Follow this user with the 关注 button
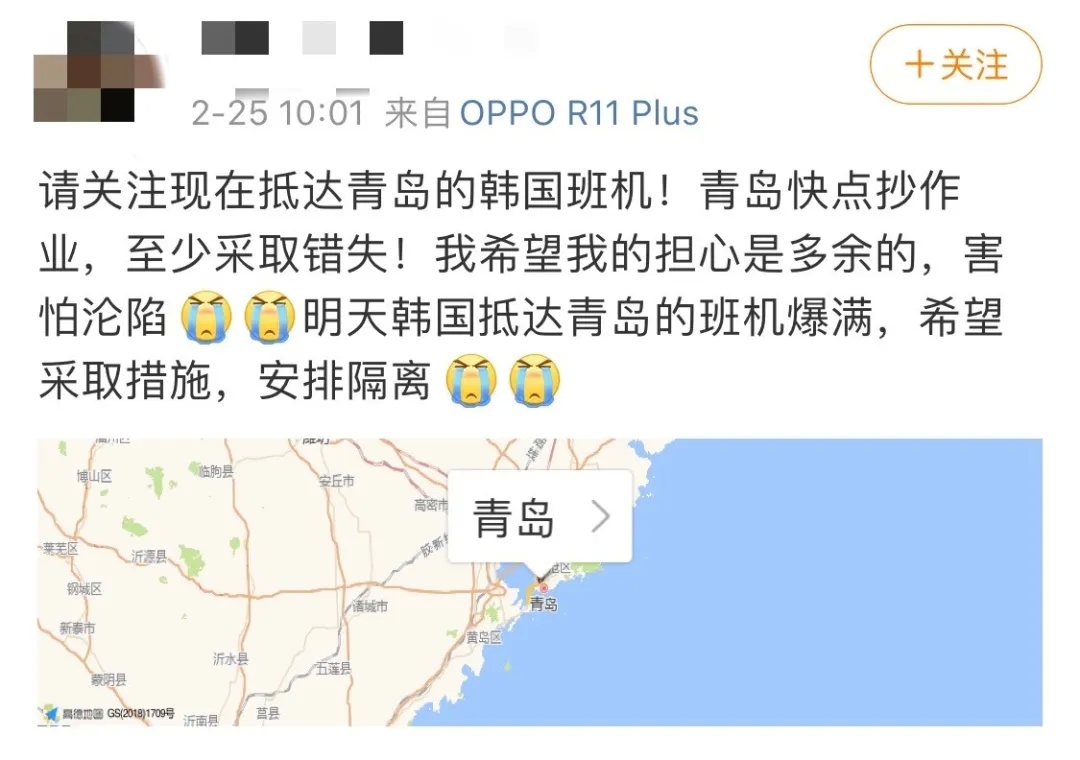Viewport: 1080px width, 760px height. [x=955, y=65]
